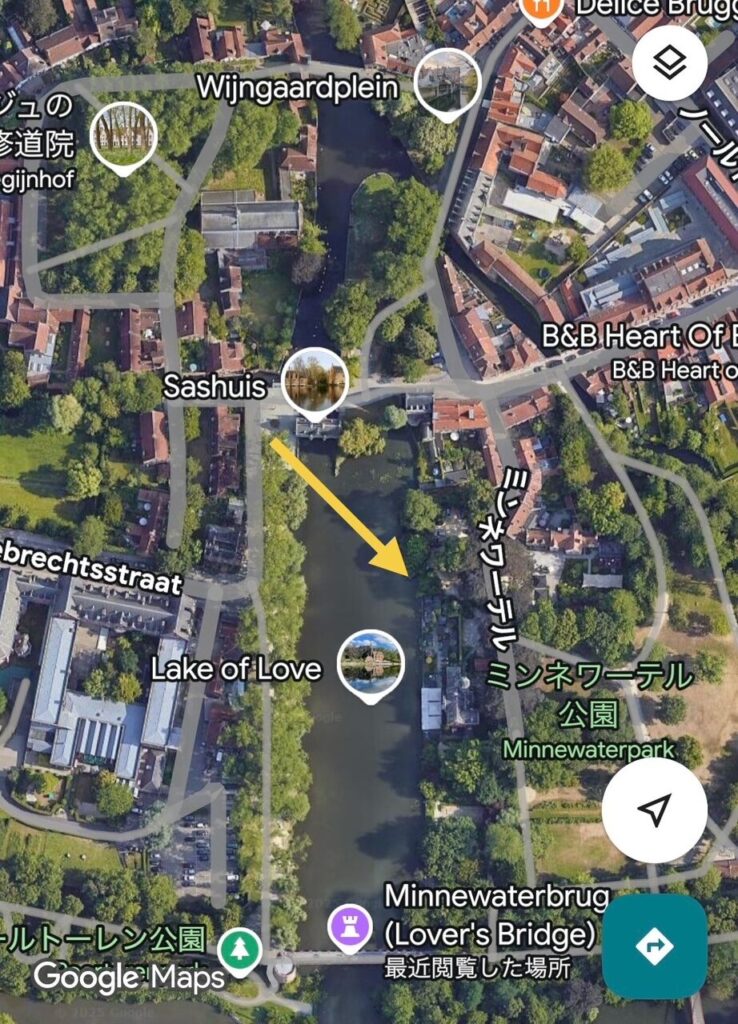The height and width of the screenshot is (1024, 738).
Task: View the Begijnhof photo pin
Action: click(123, 134)
